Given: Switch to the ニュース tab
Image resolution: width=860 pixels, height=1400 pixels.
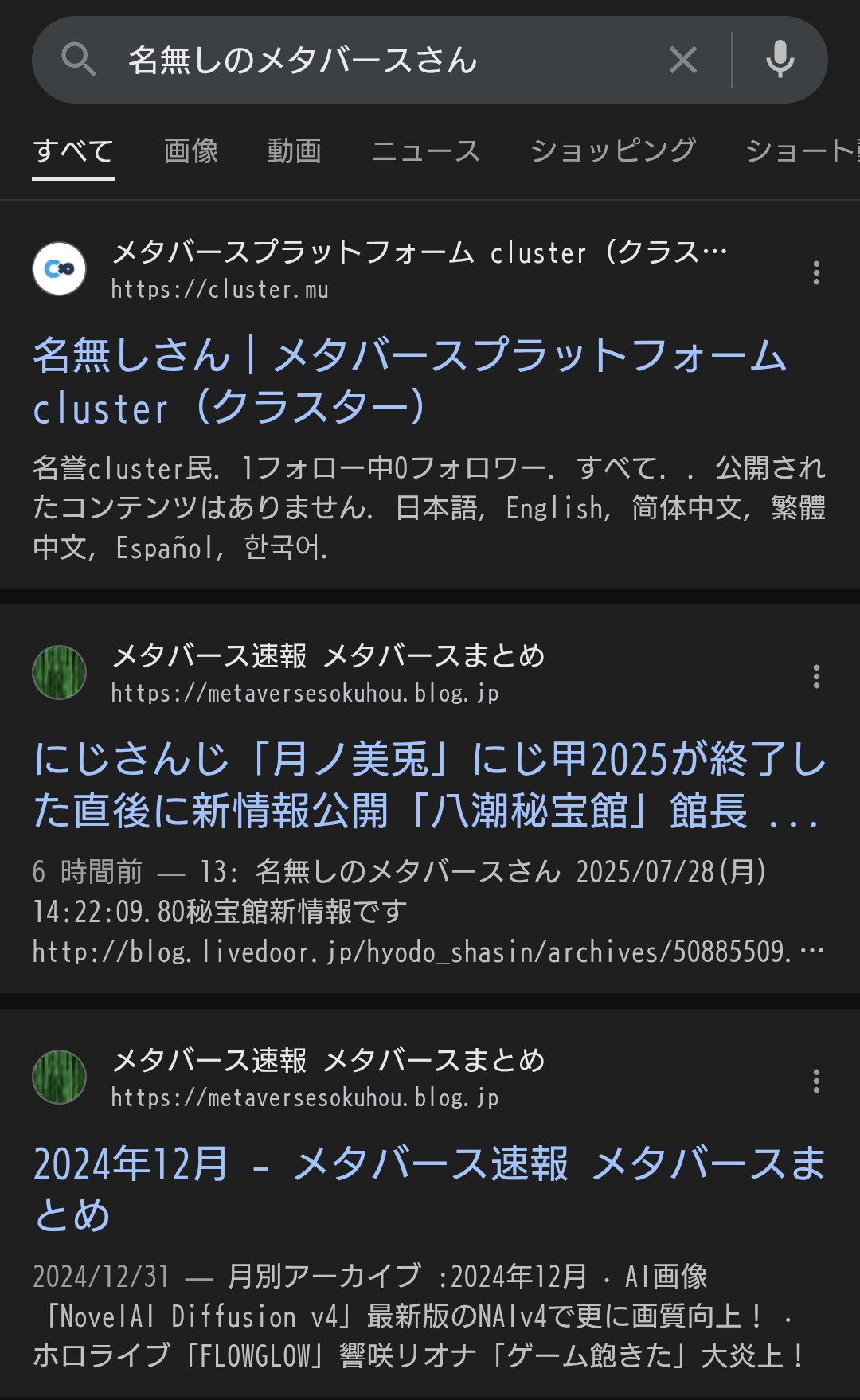Looking at the screenshot, I should (426, 151).
